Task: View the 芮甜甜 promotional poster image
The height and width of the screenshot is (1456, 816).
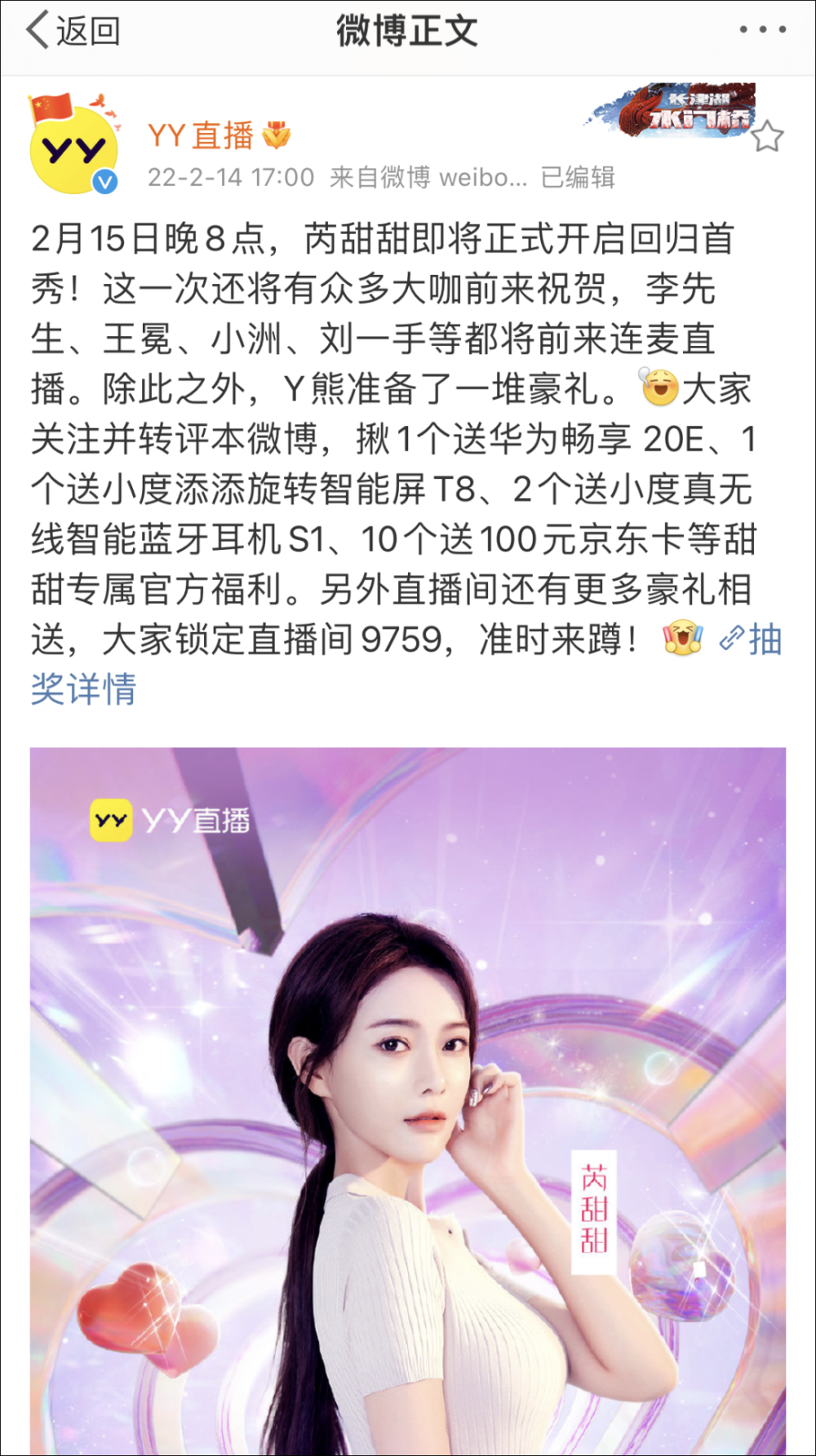Action: [408, 1101]
